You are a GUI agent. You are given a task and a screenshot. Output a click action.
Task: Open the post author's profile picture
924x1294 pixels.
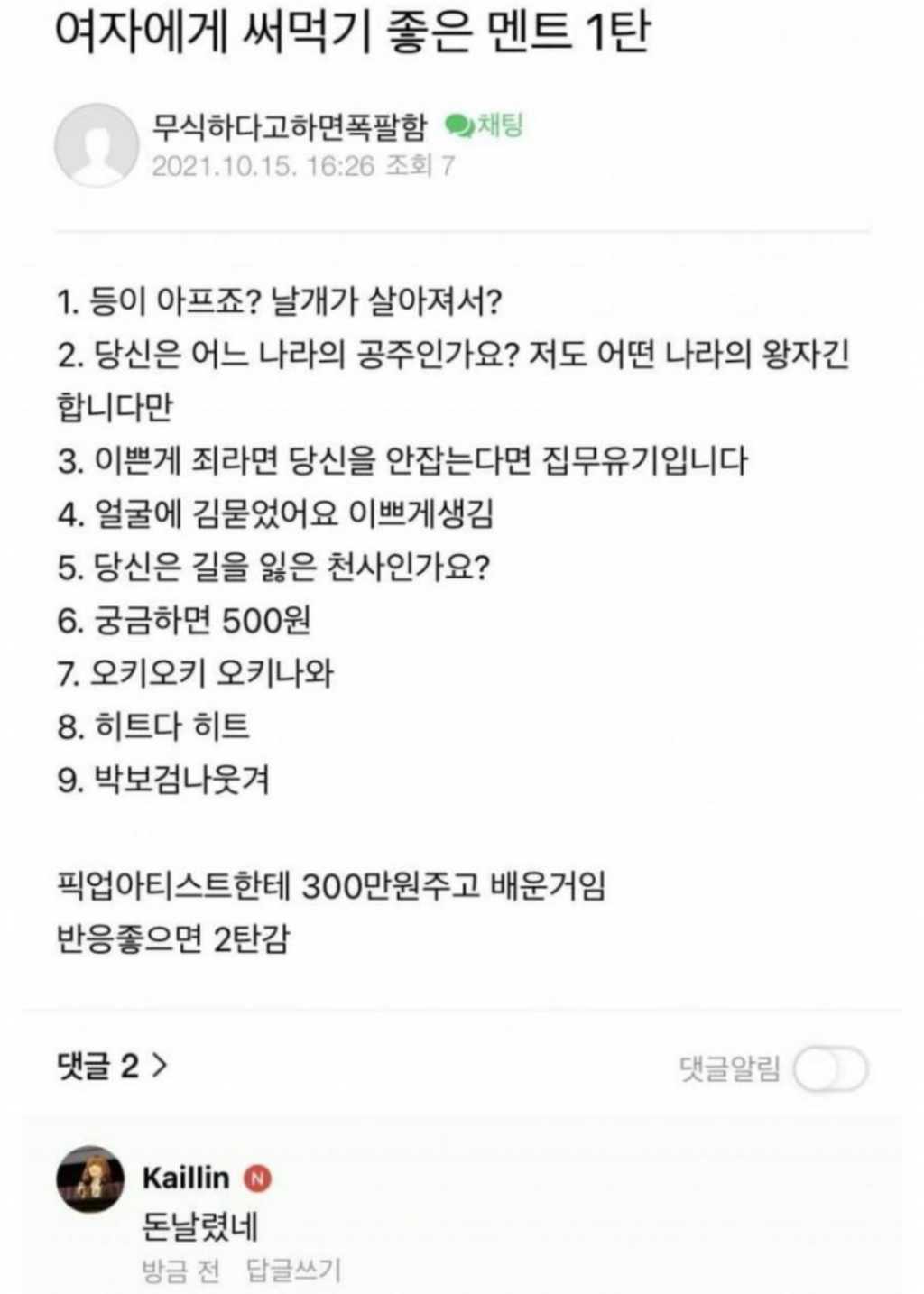pyautogui.click(x=97, y=144)
